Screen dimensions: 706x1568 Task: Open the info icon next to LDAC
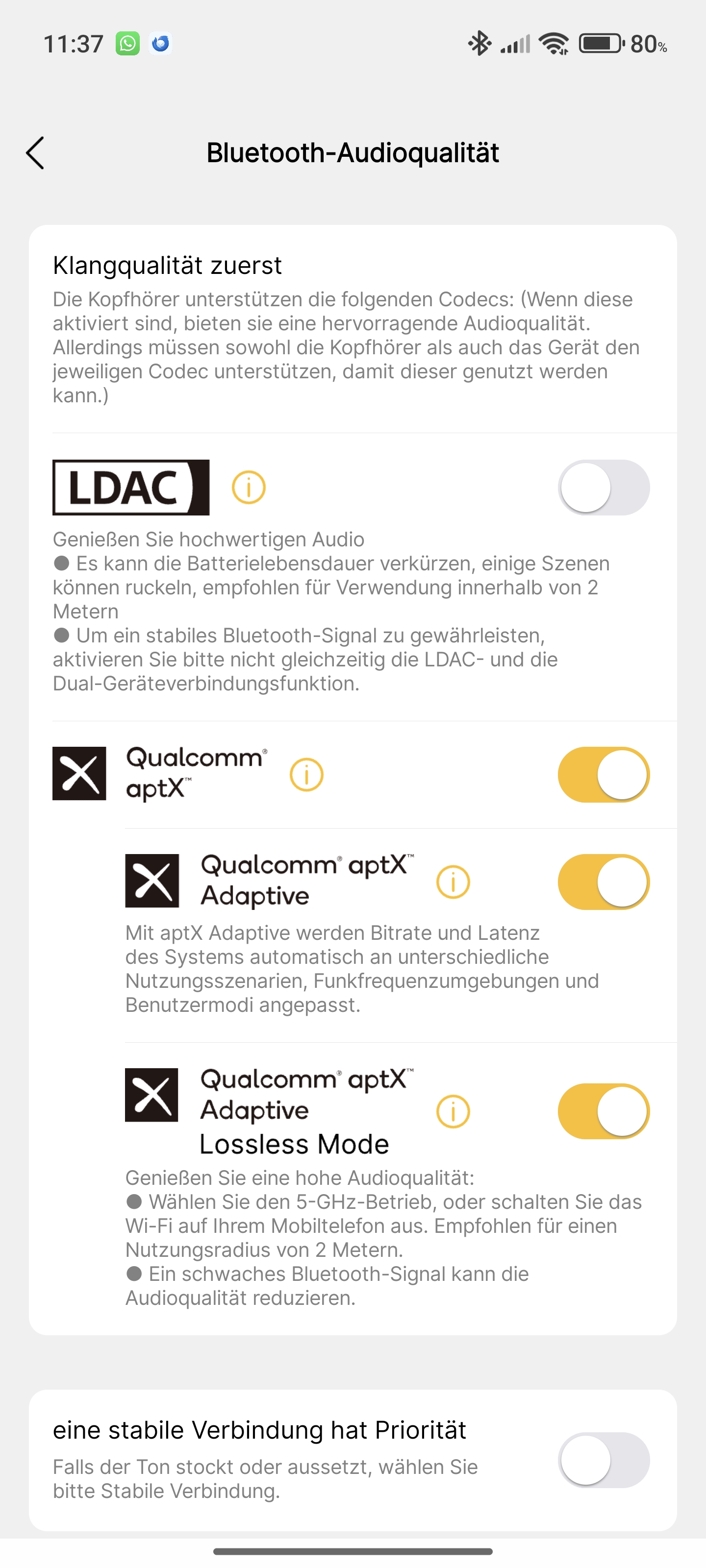[x=249, y=488]
